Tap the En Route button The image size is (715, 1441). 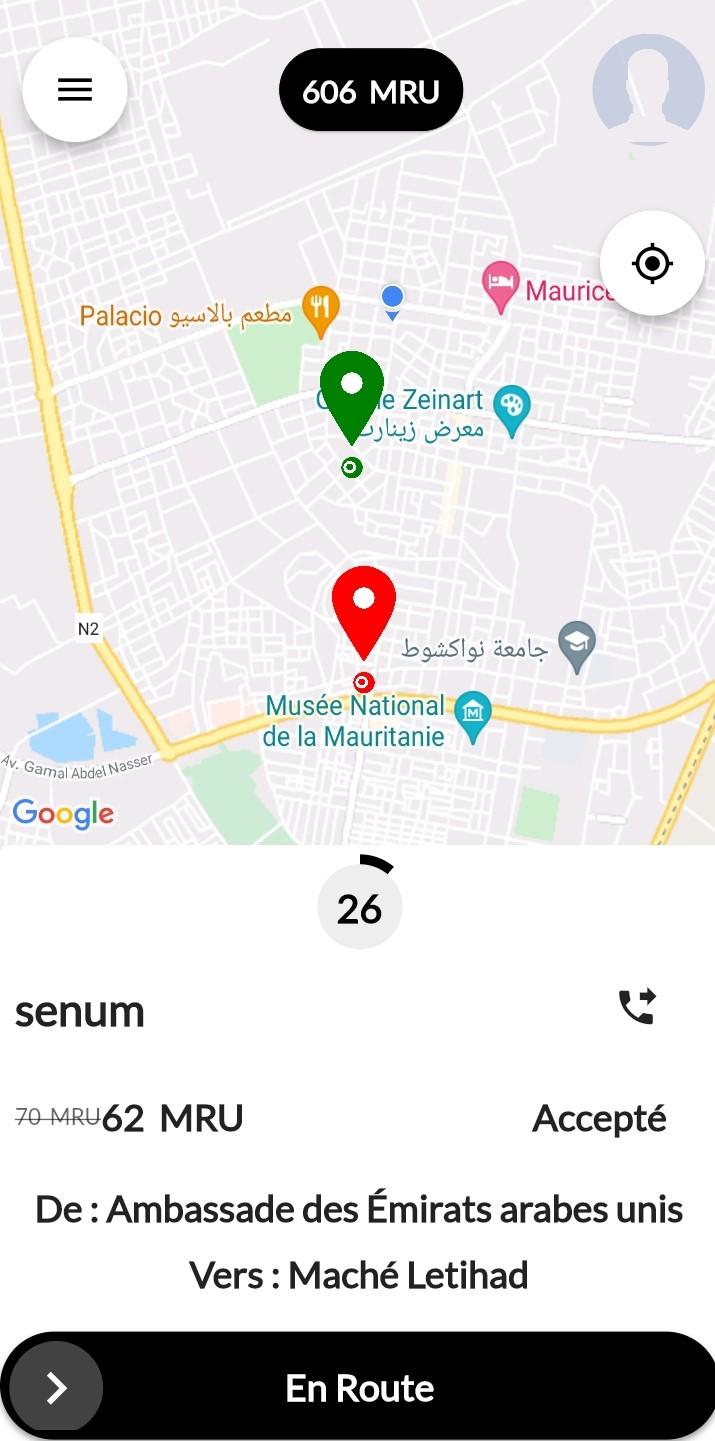click(358, 1387)
